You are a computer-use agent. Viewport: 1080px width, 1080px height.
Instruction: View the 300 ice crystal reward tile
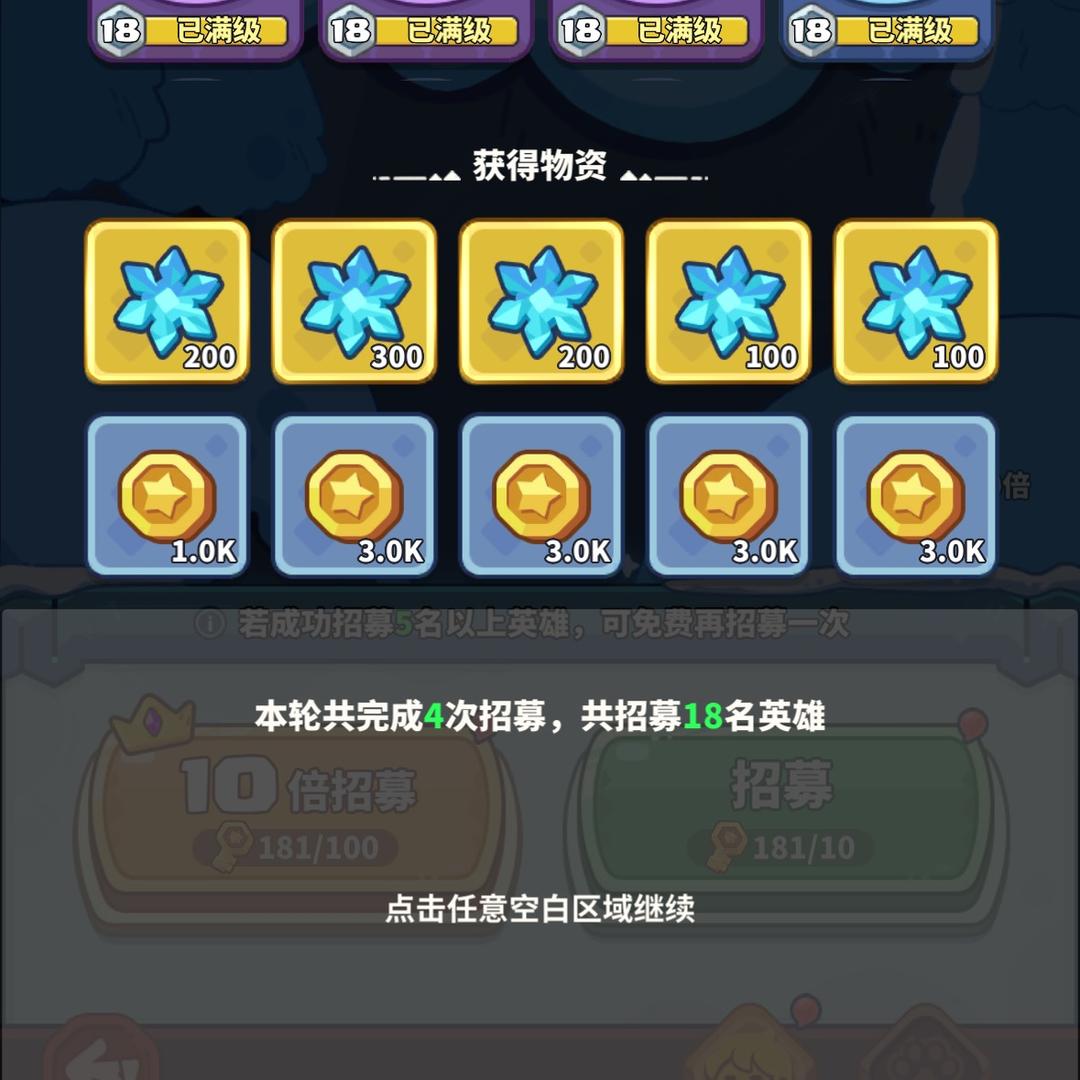point(354,302)
